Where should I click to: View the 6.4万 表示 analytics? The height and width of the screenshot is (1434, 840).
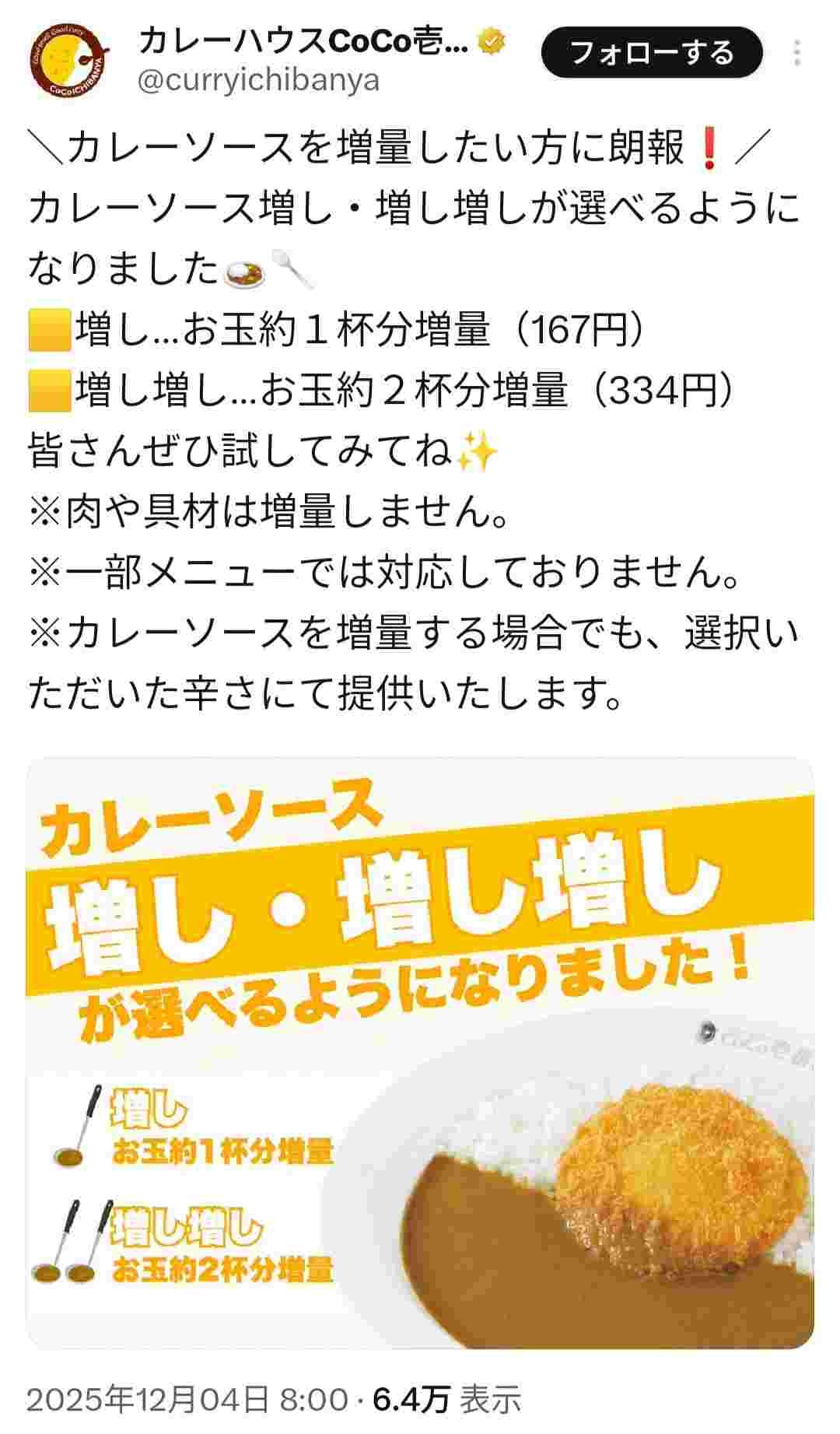click(447, 1400)
